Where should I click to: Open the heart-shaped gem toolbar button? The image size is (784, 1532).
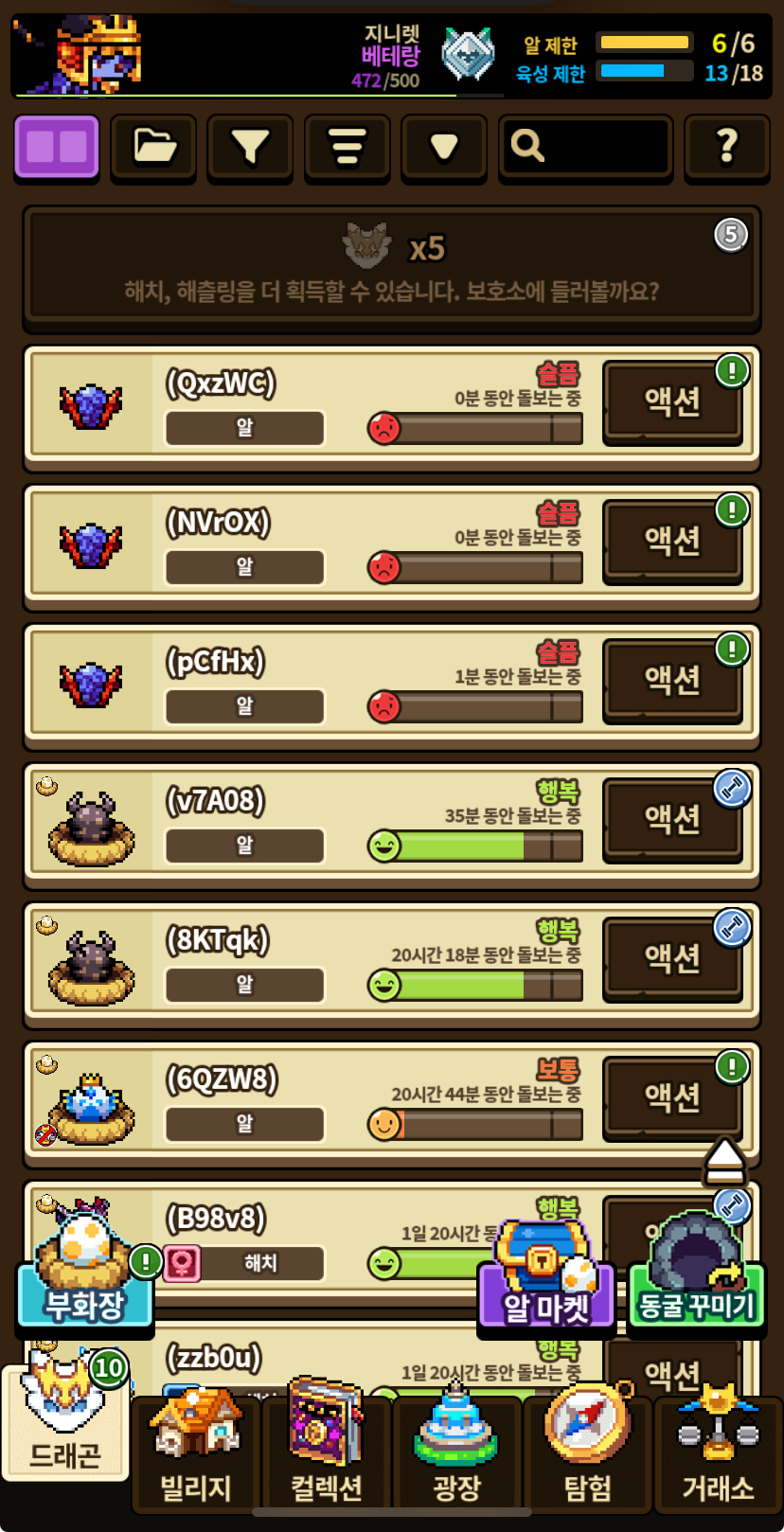pos(443,146)
